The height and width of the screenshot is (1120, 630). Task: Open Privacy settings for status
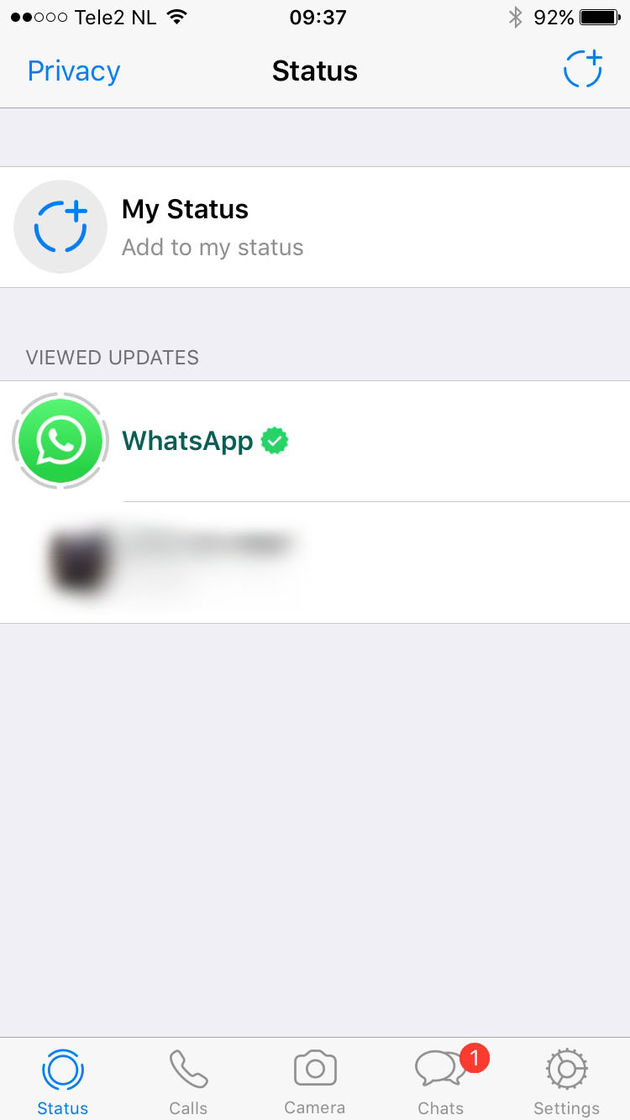point(73,72)
